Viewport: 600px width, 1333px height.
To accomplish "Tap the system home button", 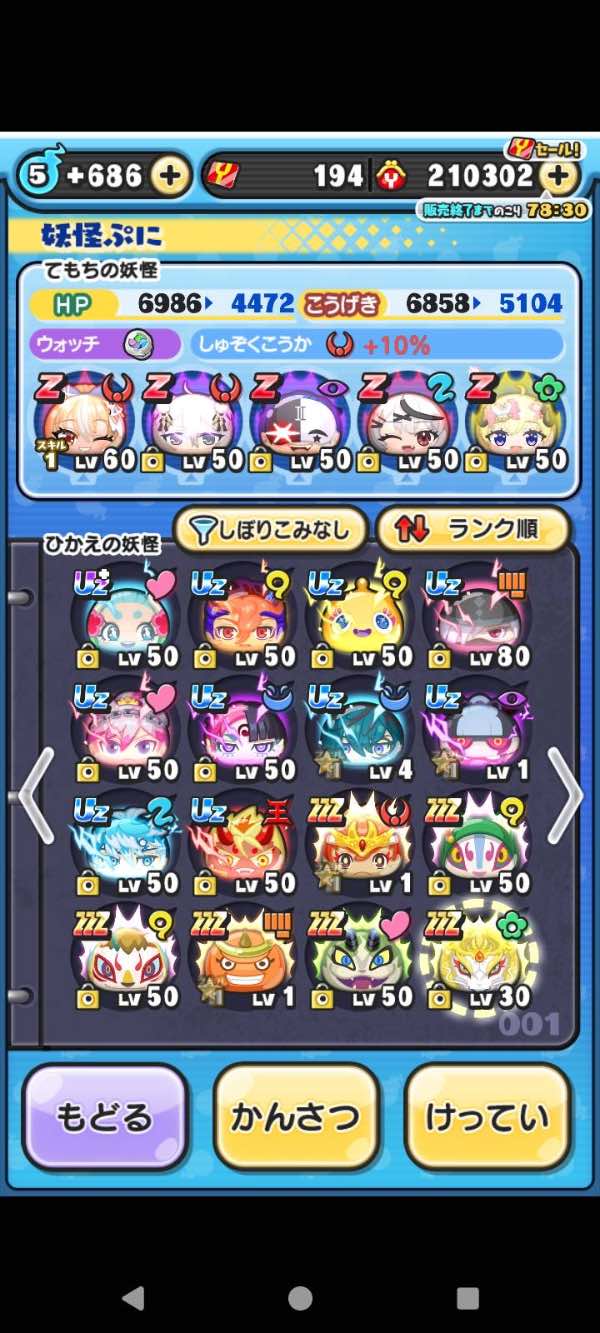I will click(300, 1298).
